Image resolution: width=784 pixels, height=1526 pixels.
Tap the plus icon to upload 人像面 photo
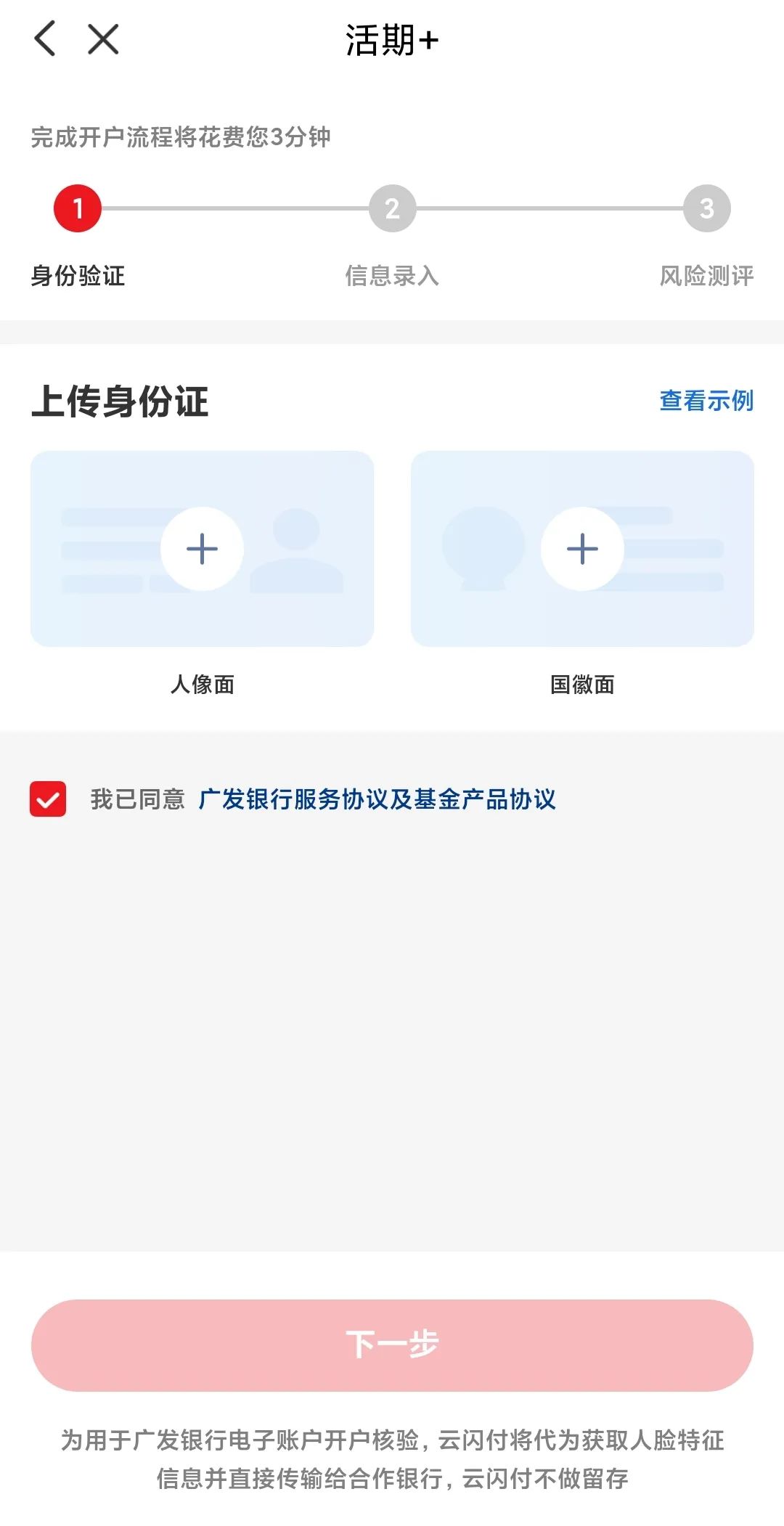pos(201,550)
